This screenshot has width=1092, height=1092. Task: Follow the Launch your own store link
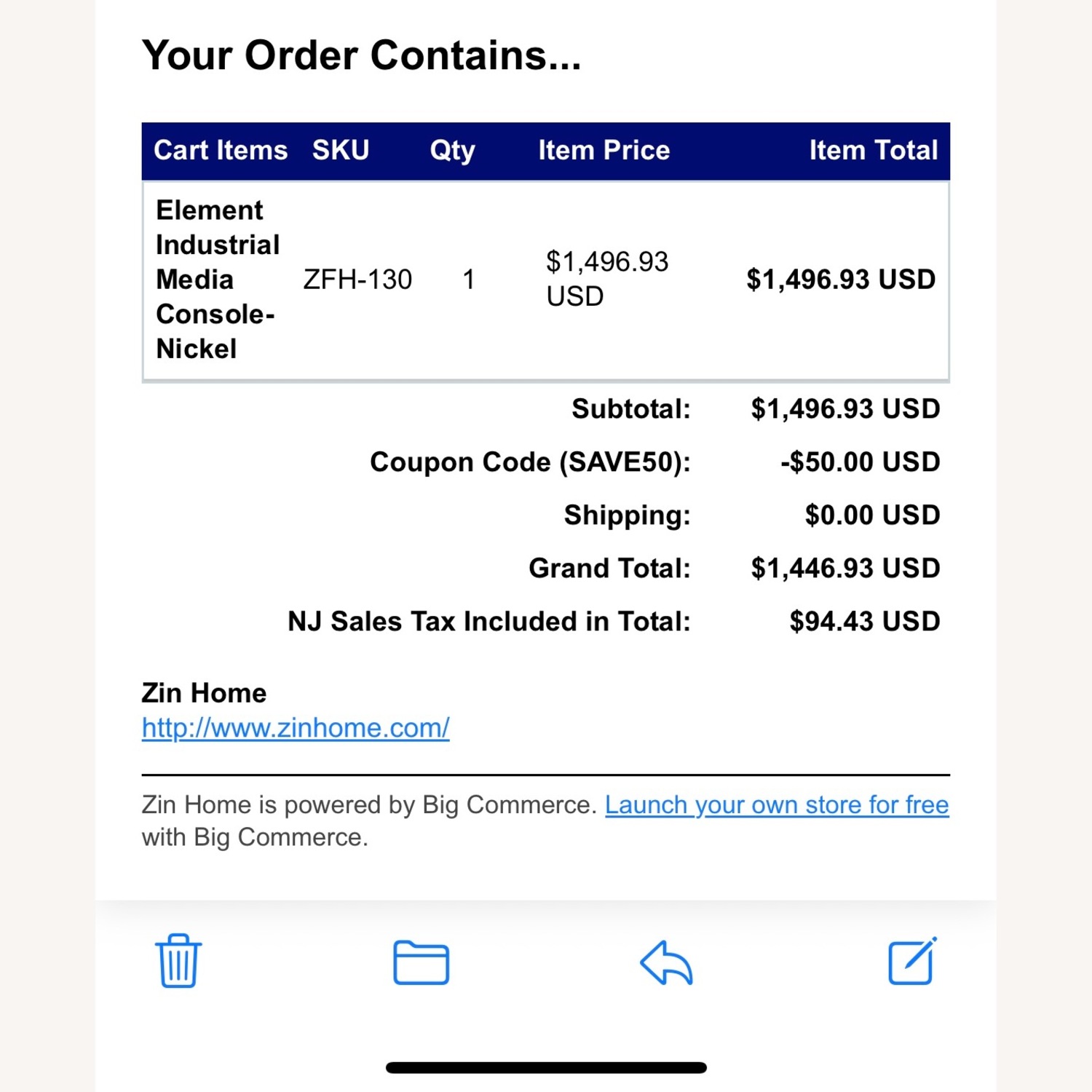[777, 805]
